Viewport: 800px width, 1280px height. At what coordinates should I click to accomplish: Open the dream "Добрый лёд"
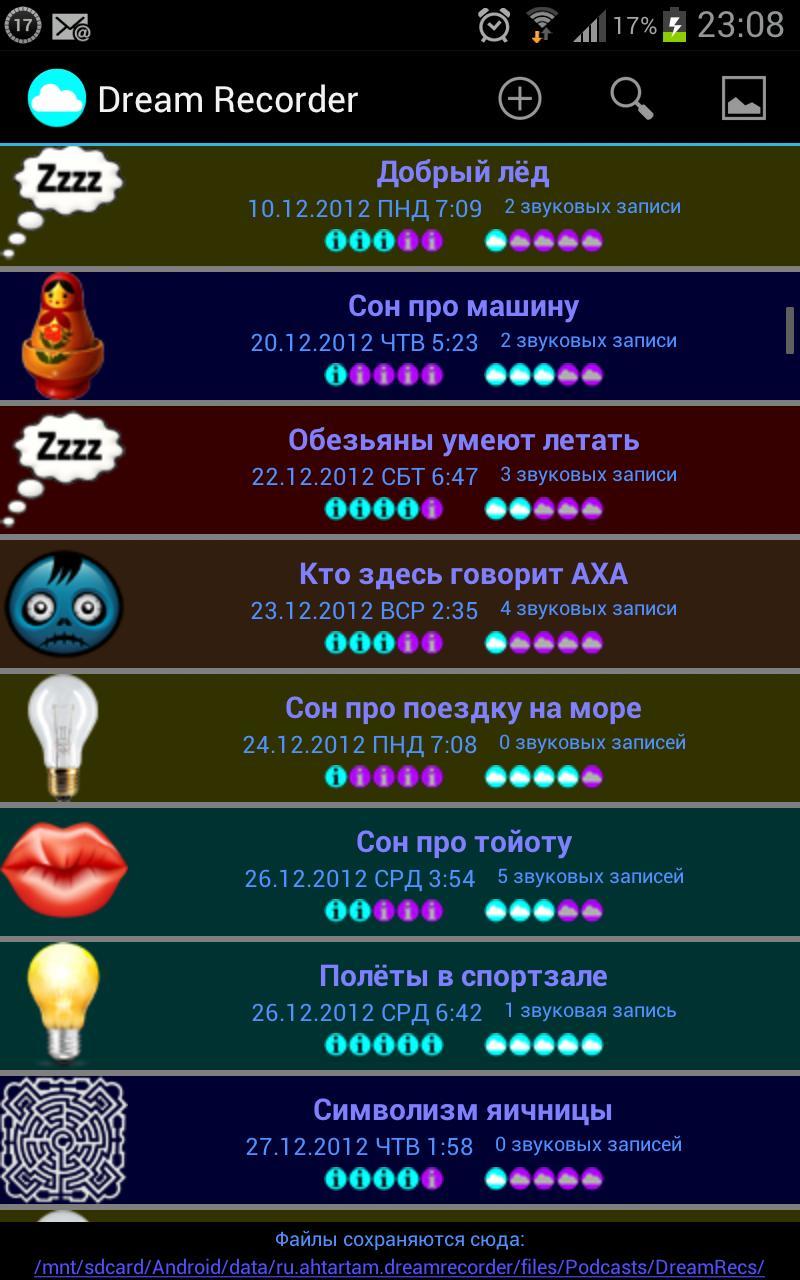coord(462,173)
